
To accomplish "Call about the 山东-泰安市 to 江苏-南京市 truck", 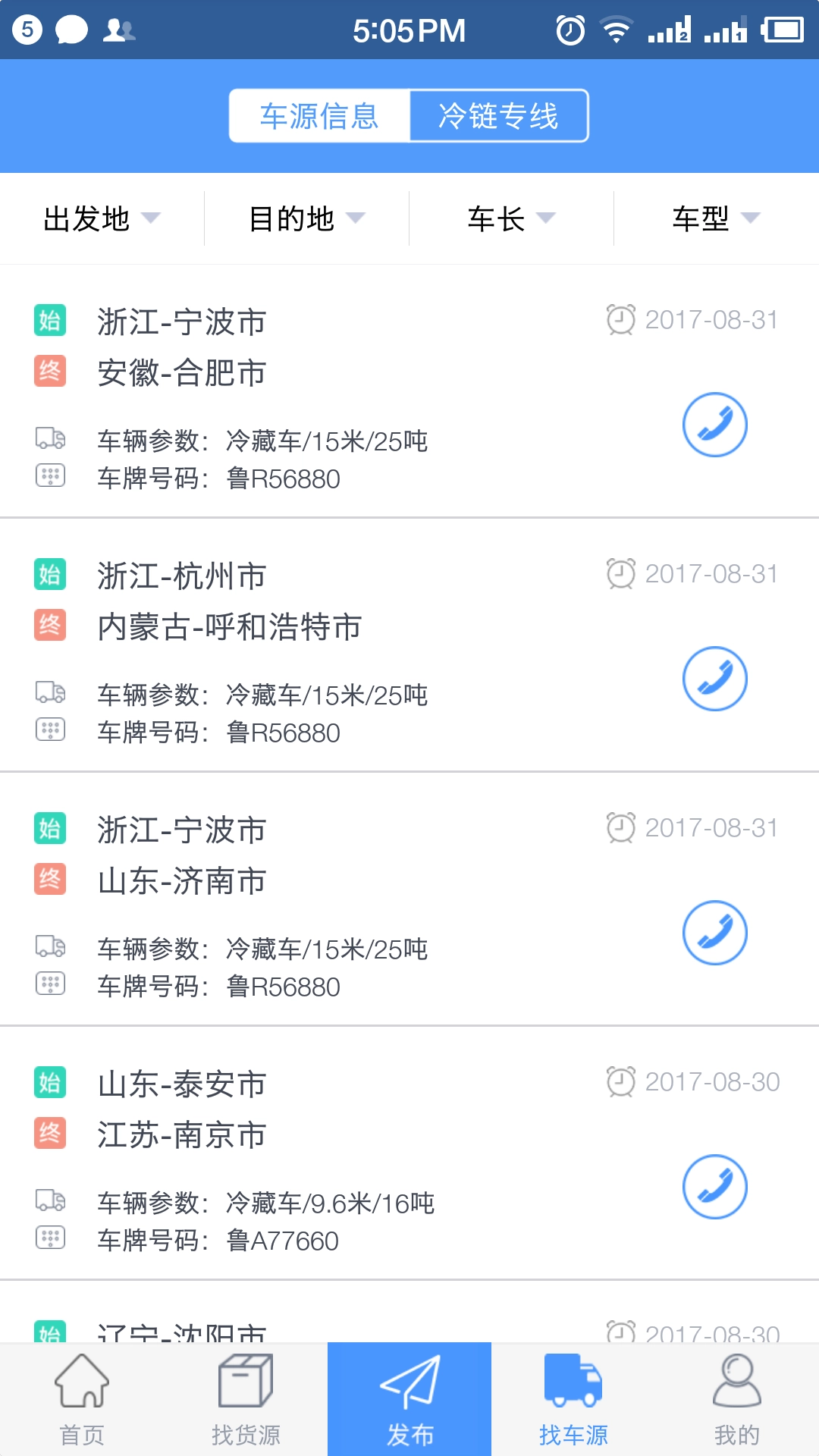I will 715,1187.
